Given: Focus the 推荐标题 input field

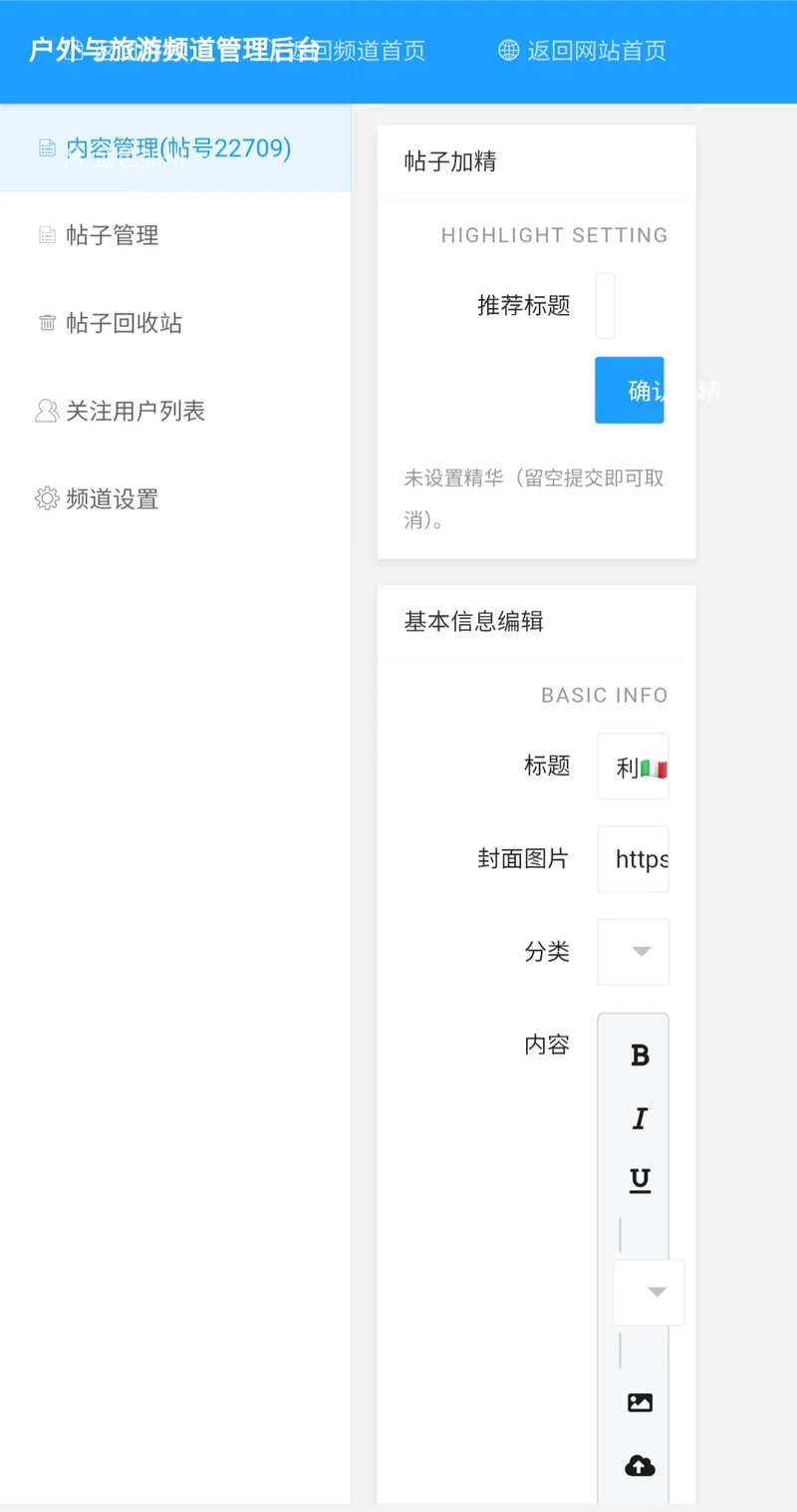Looking at the screenshot, I should pyautogui.click(x=605, y=306).
